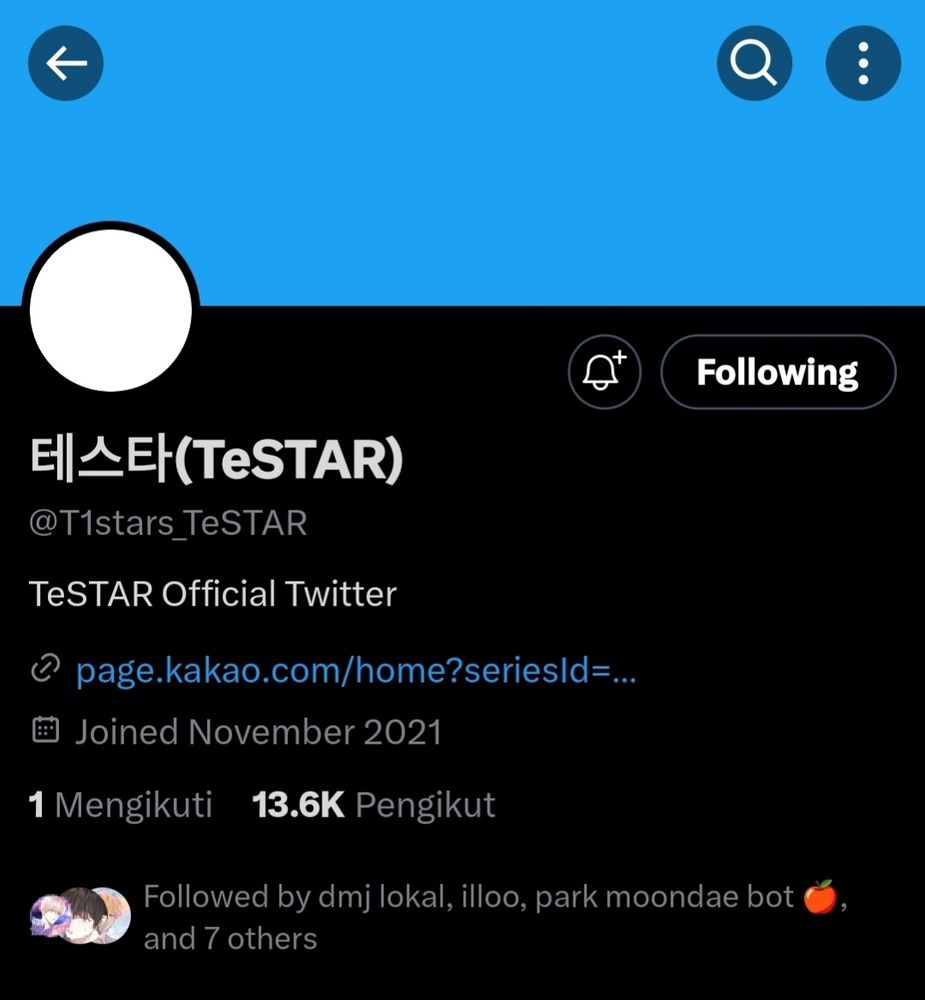The image size is (925, 1000).
Task: Open the white profile picture
Action: point(110,312)
